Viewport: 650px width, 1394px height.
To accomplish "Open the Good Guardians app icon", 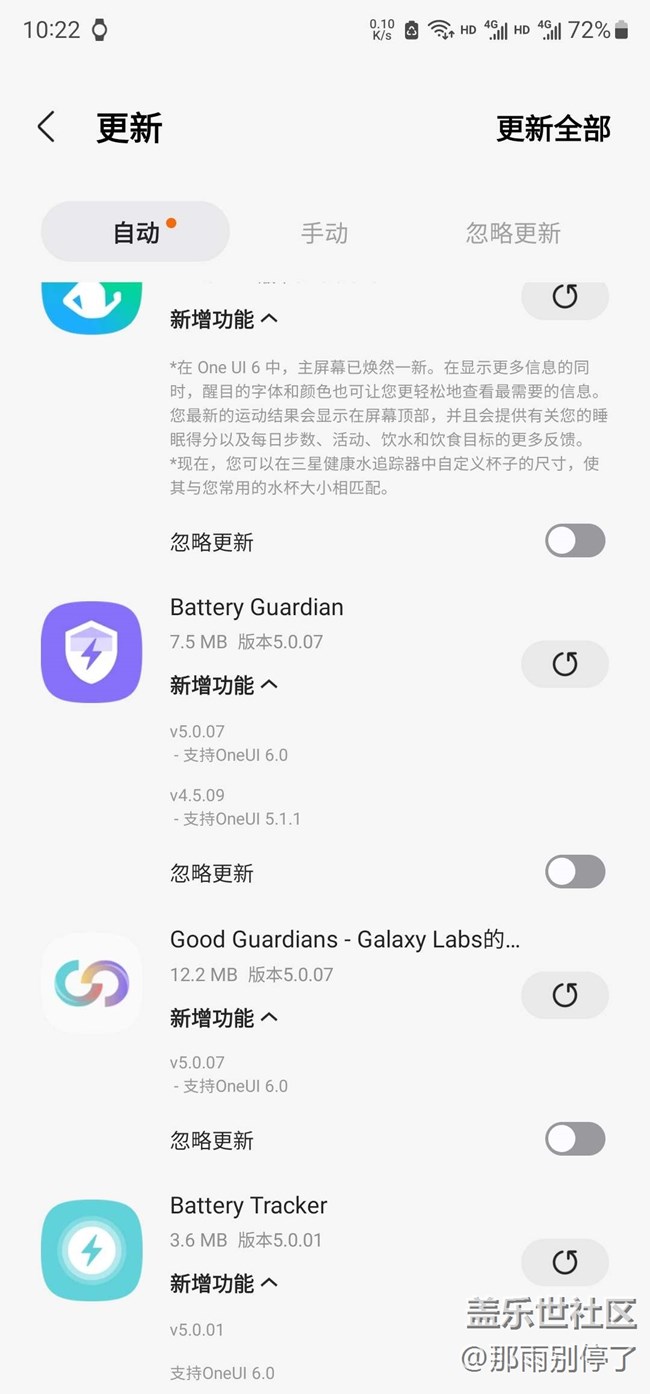I will [91, 983].
